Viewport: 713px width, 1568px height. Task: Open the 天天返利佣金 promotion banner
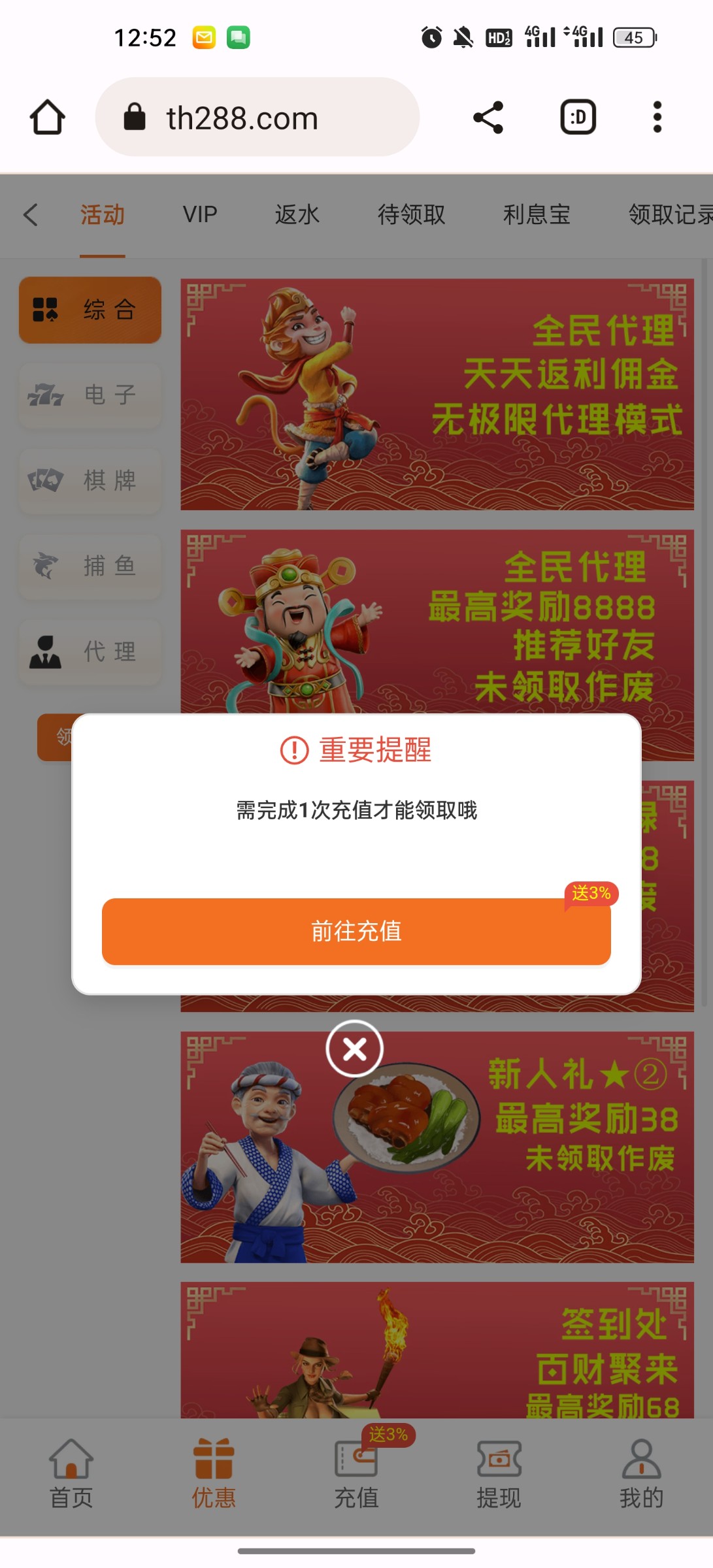tap(437, 394)
